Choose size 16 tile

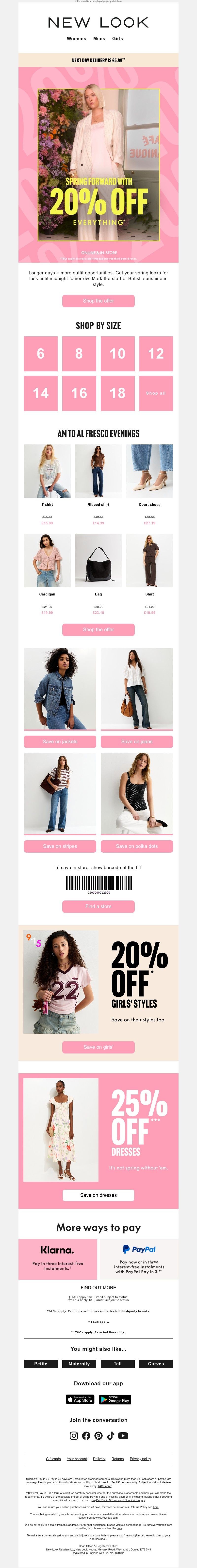pyautogui.click(x=79, y=393)
